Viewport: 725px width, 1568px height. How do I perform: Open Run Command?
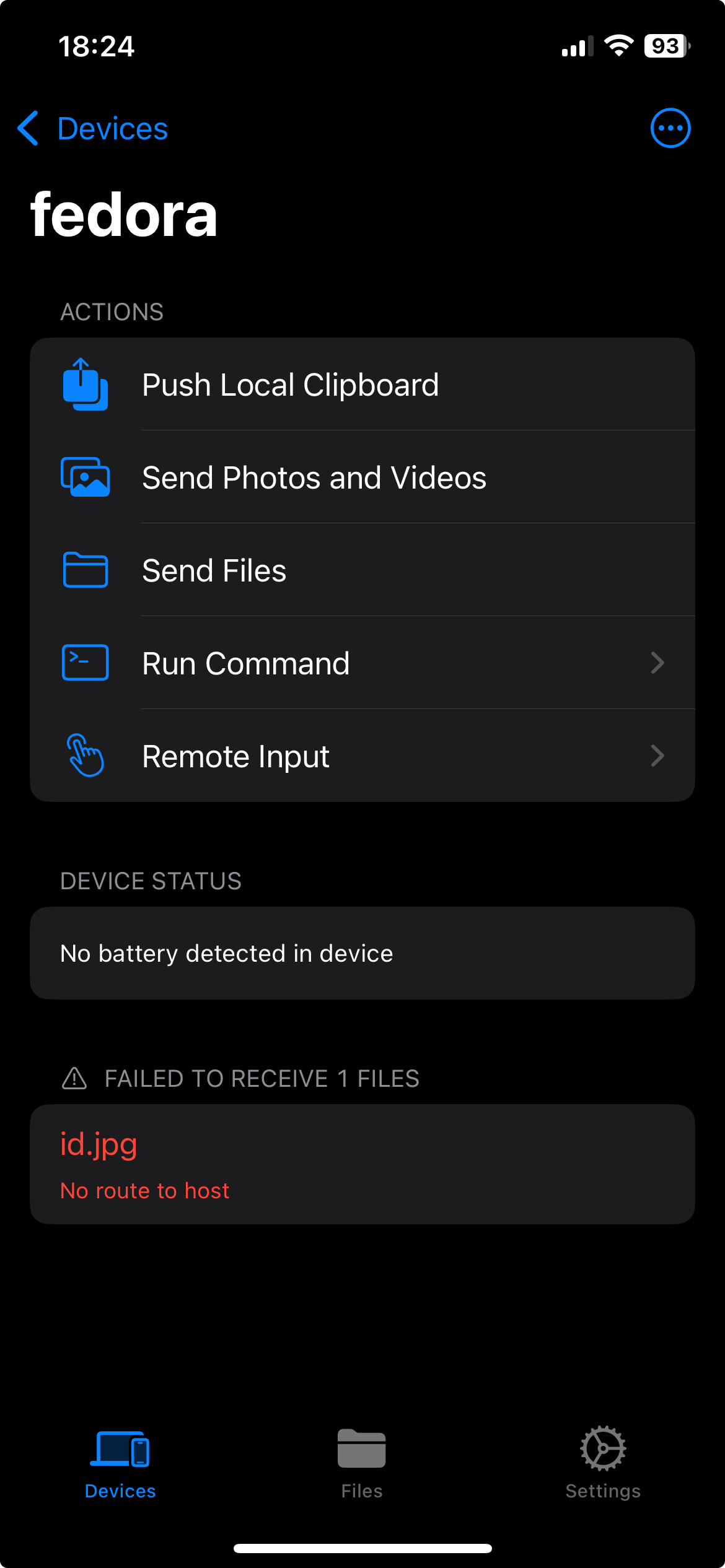(x=362, y=663)
